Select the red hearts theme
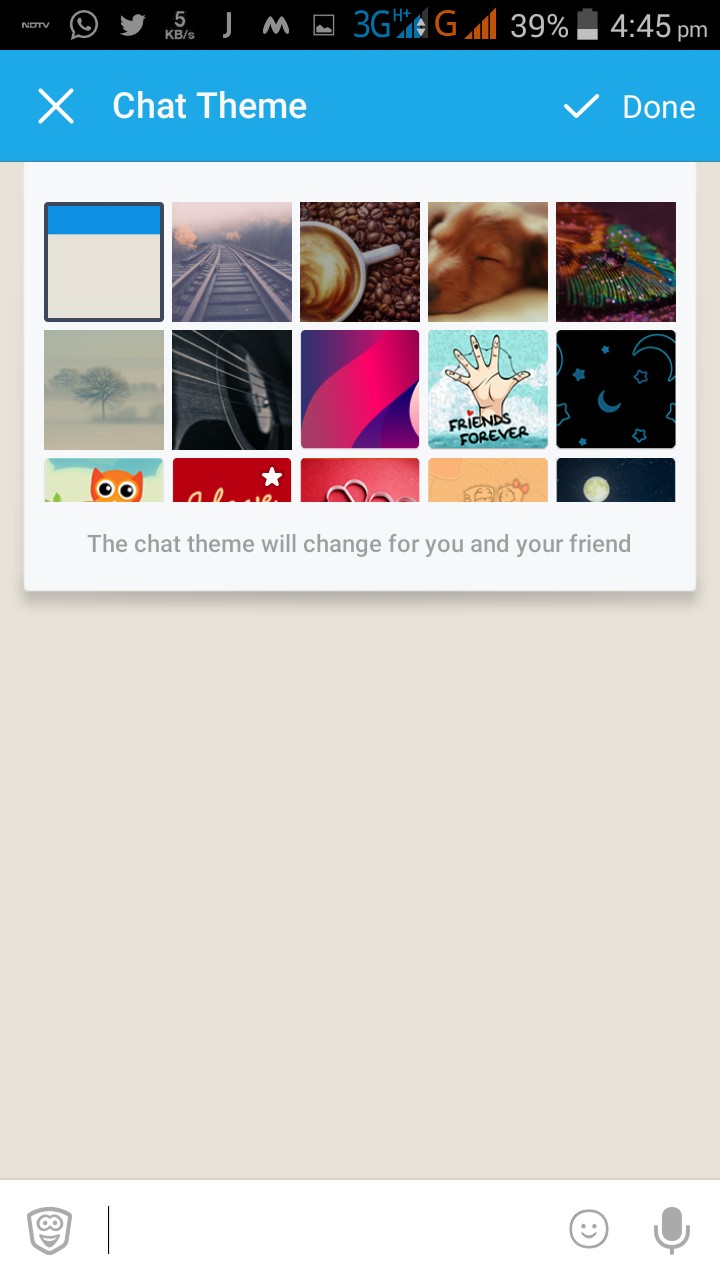Viewport: 720px width, 1280px height. click(x=360, y=481)
